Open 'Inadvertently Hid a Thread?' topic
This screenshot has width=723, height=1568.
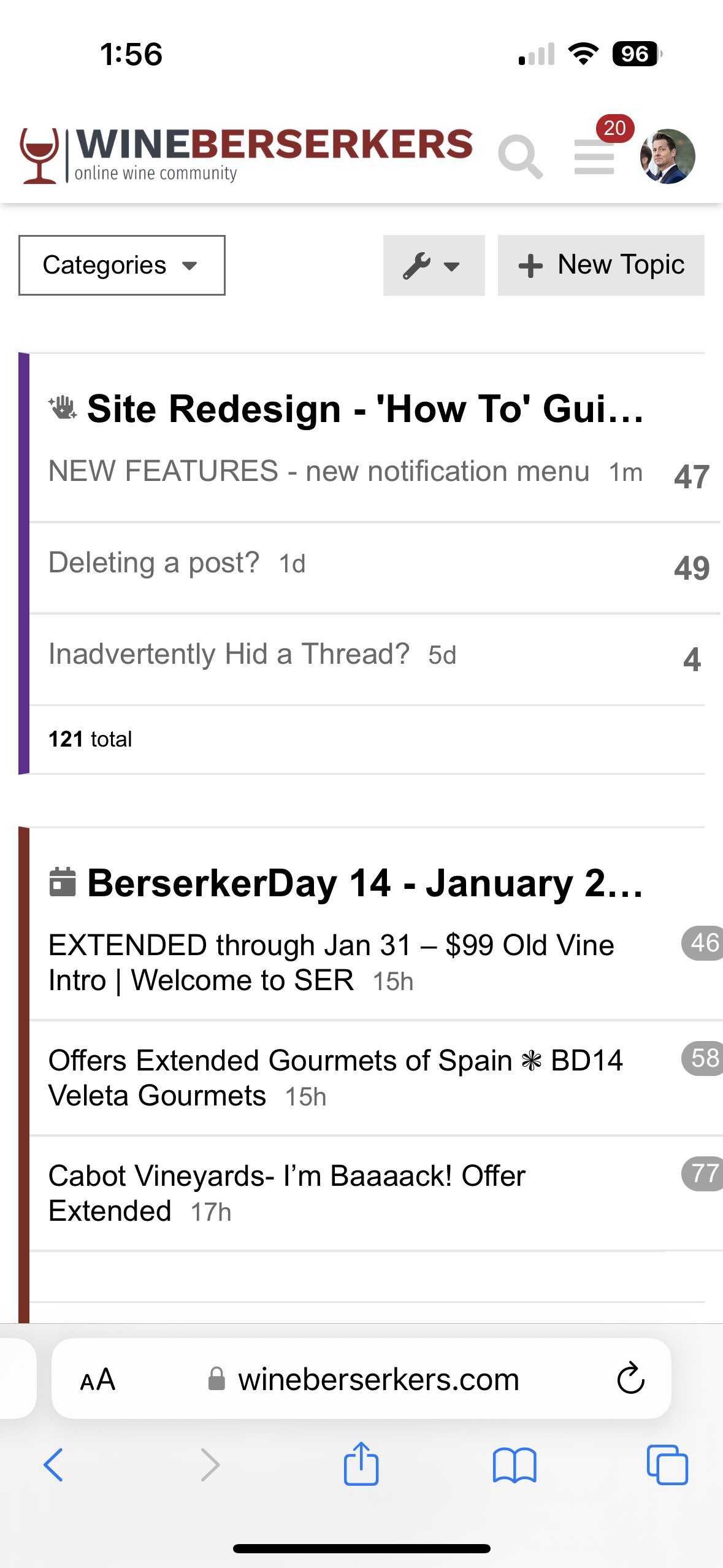coord(229,654)
